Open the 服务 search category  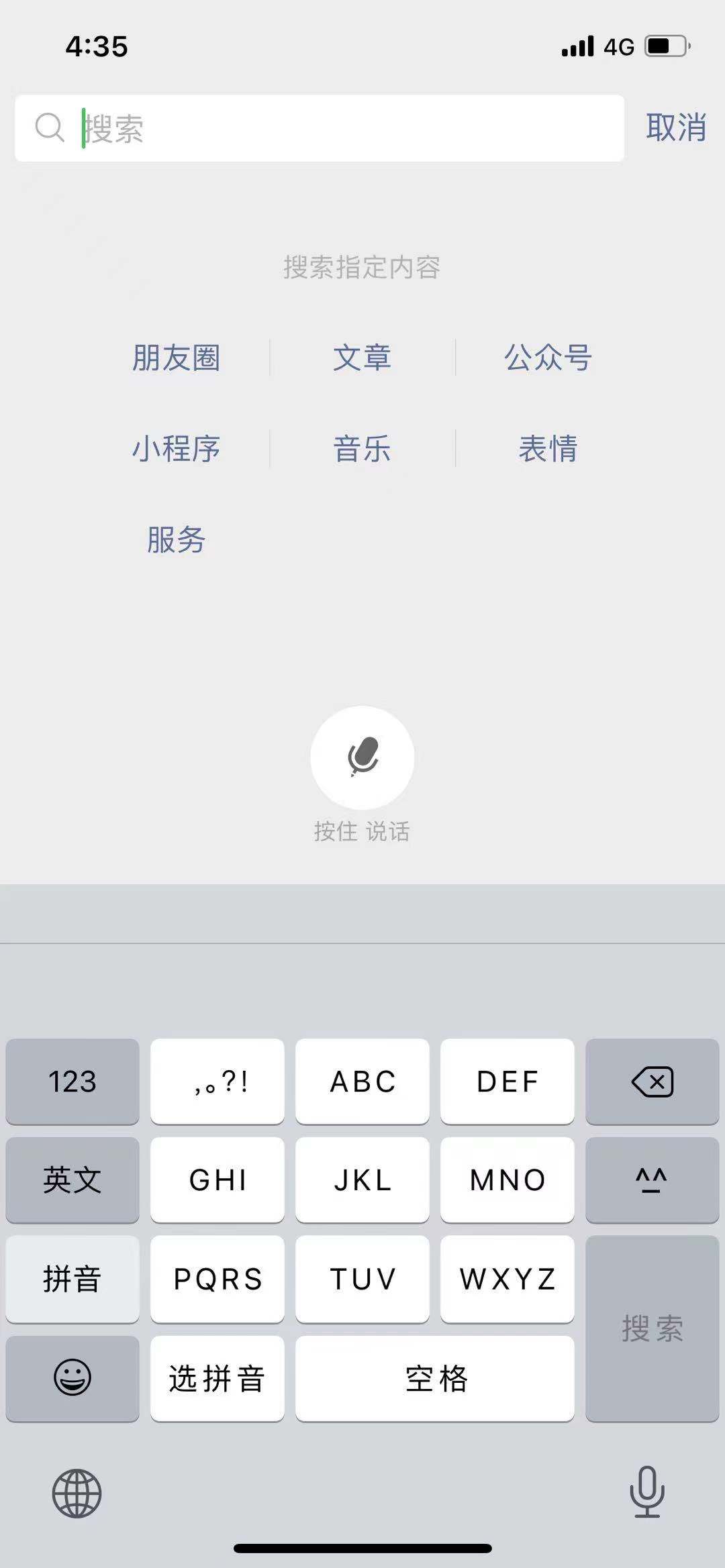coord(177,539)
